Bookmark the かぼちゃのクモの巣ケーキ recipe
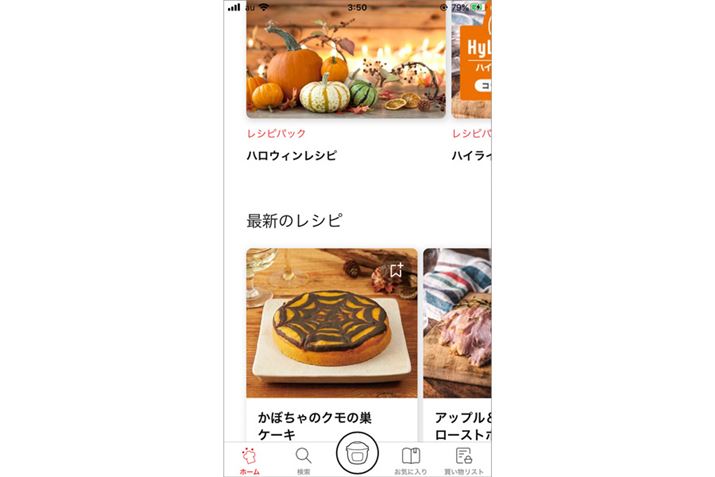The height and width of the screenshot is (477, 715). [x=396, y=270]
